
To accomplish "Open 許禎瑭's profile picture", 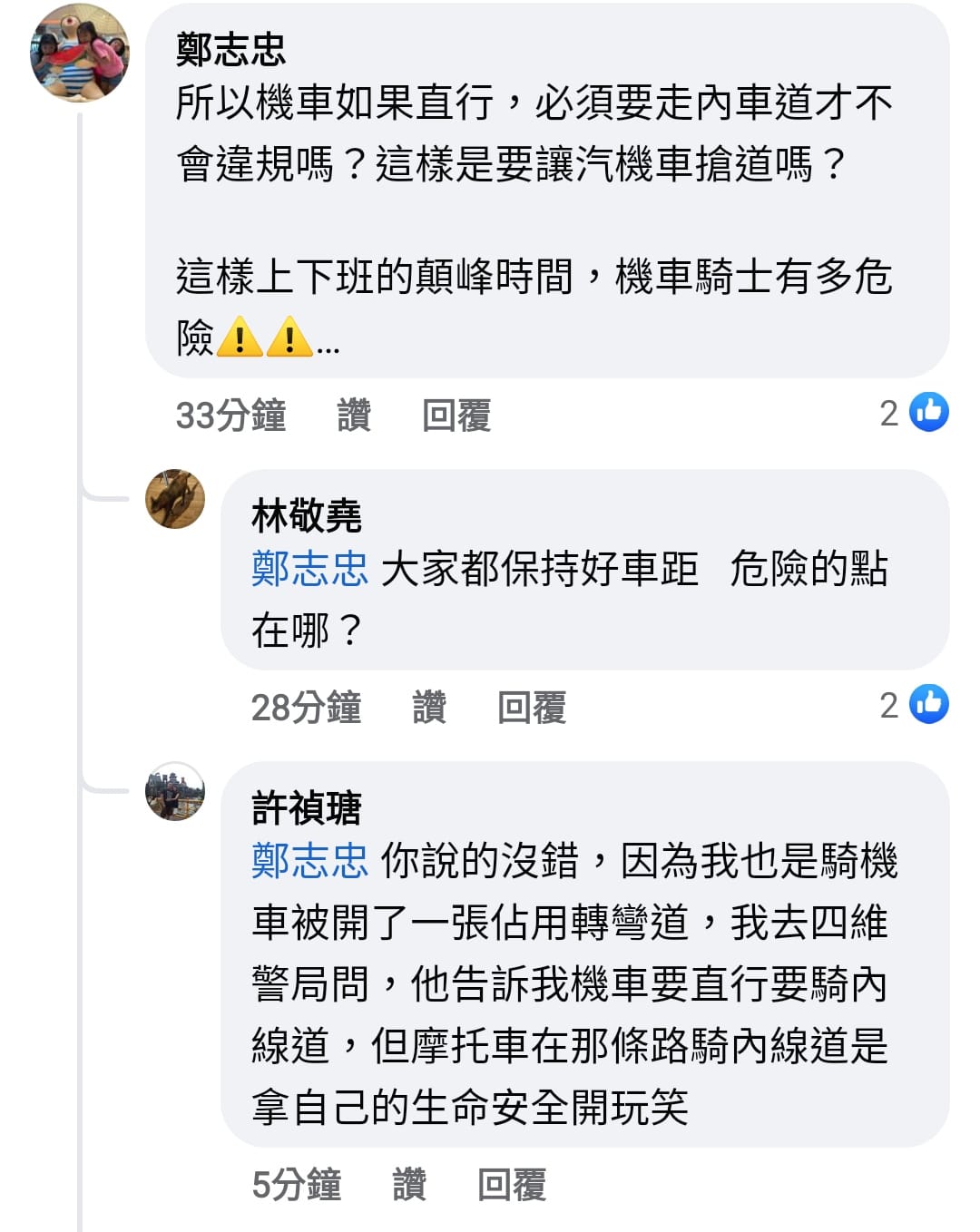I will [175, 791].
